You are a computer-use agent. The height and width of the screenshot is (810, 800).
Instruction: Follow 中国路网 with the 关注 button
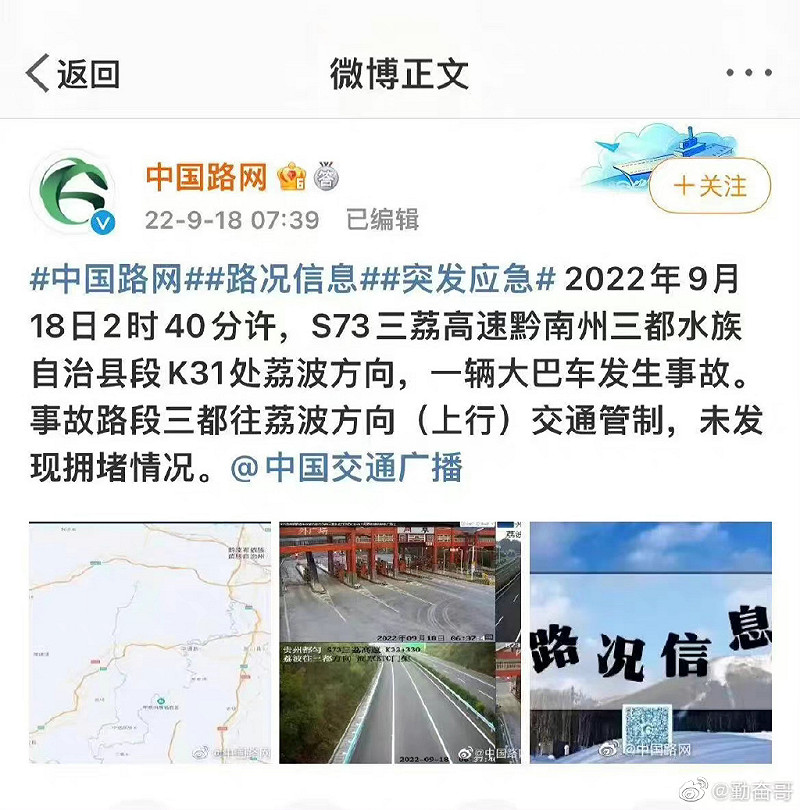click(x=710, y=186)
